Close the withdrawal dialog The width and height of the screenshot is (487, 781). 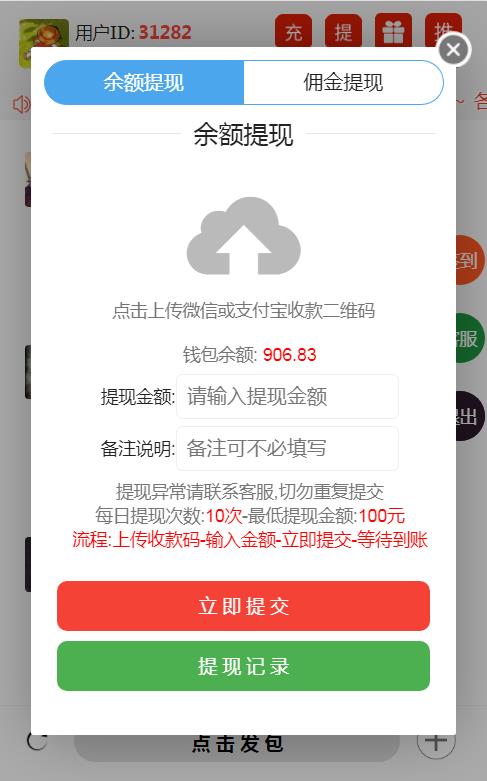pos(453,50)
